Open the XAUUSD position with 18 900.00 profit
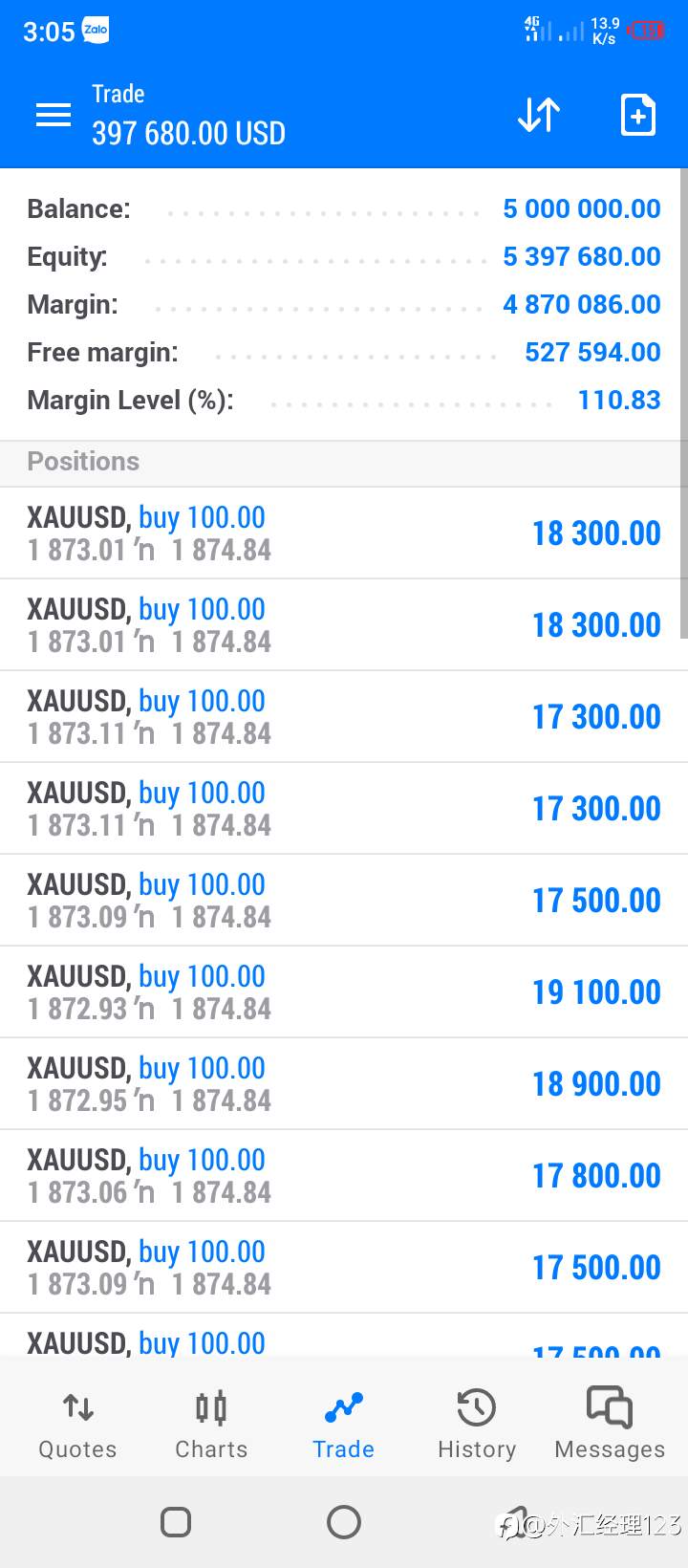This screenshot has width=688, height=1568. tap(344, 1084)
